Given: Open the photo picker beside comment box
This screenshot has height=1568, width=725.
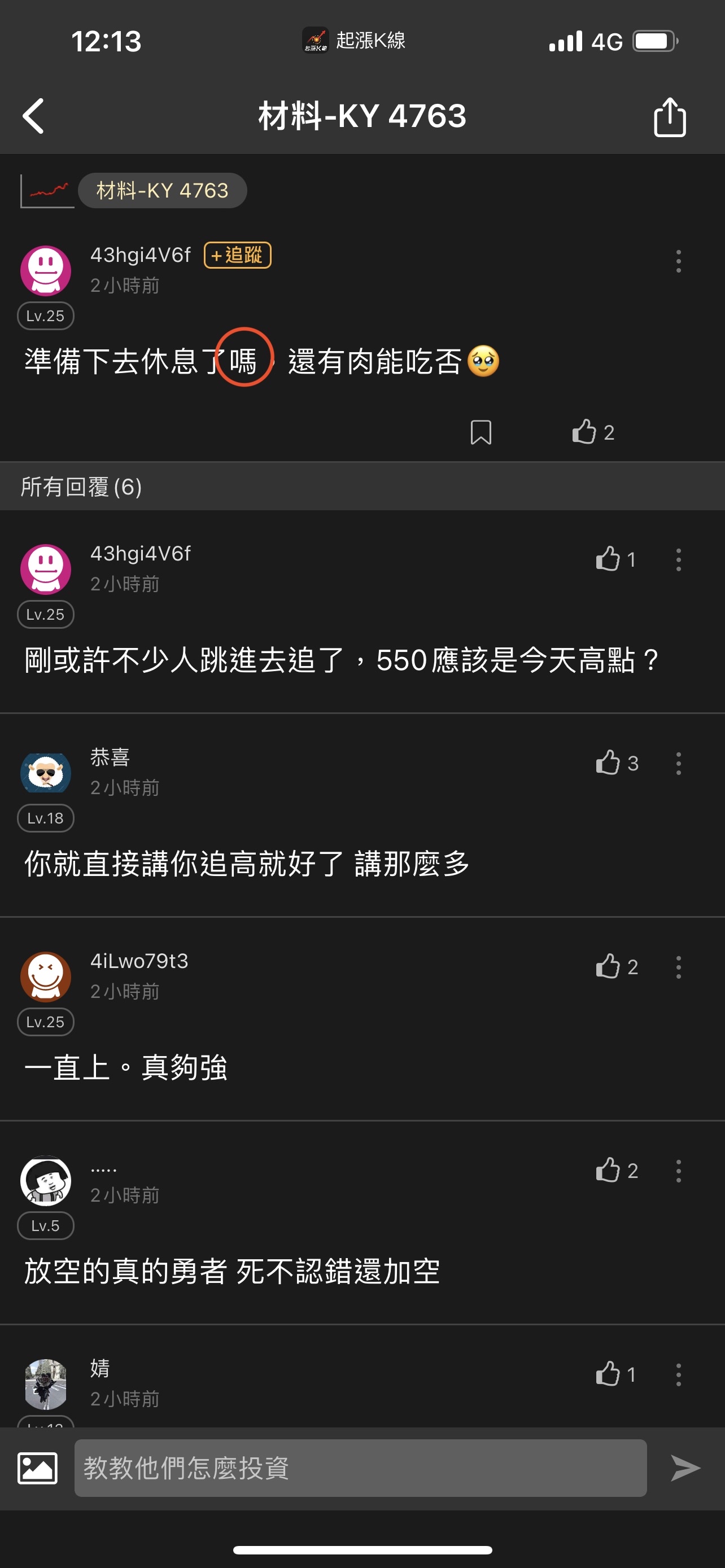Looking at the screenshot, I should click(38, 1468).
